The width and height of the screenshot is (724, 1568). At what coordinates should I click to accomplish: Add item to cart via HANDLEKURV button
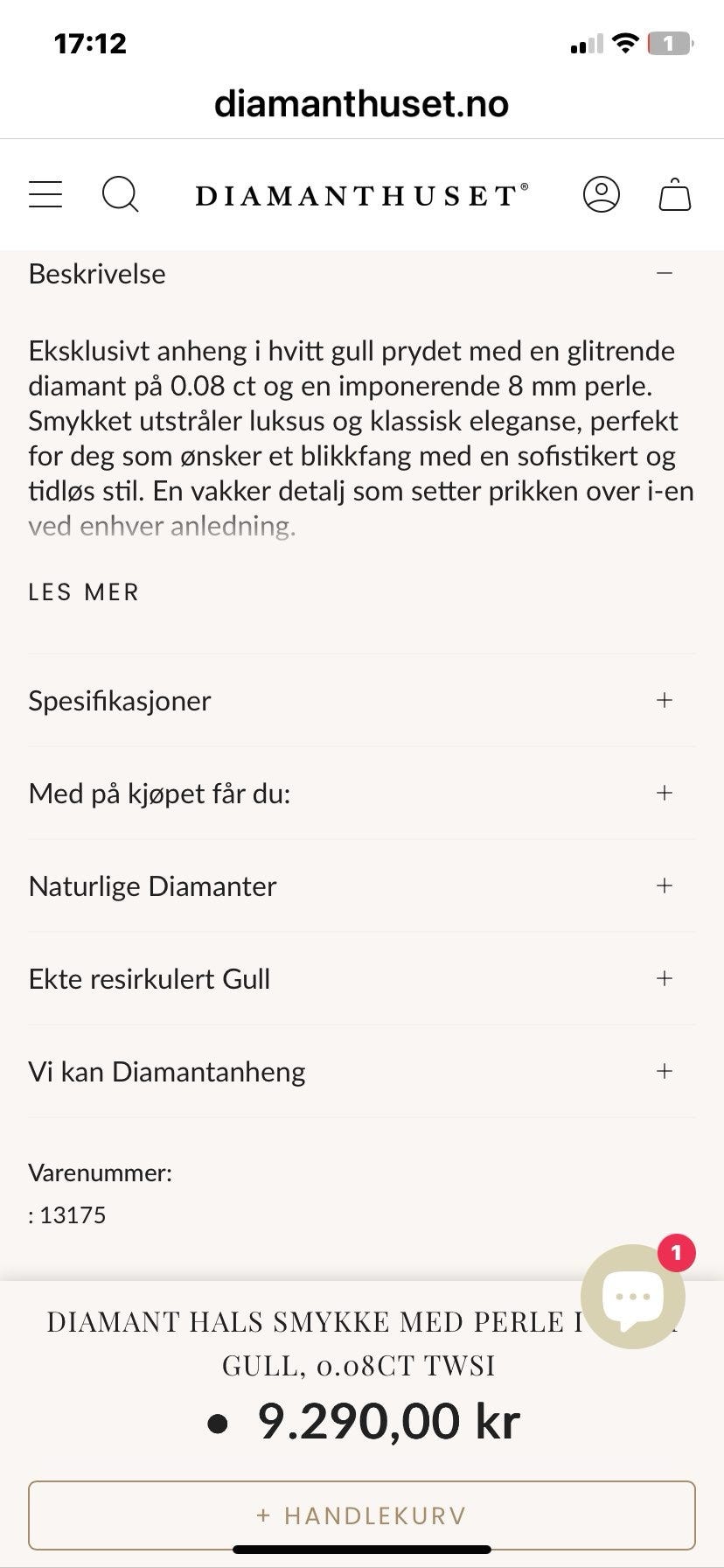click(362, 1515)
